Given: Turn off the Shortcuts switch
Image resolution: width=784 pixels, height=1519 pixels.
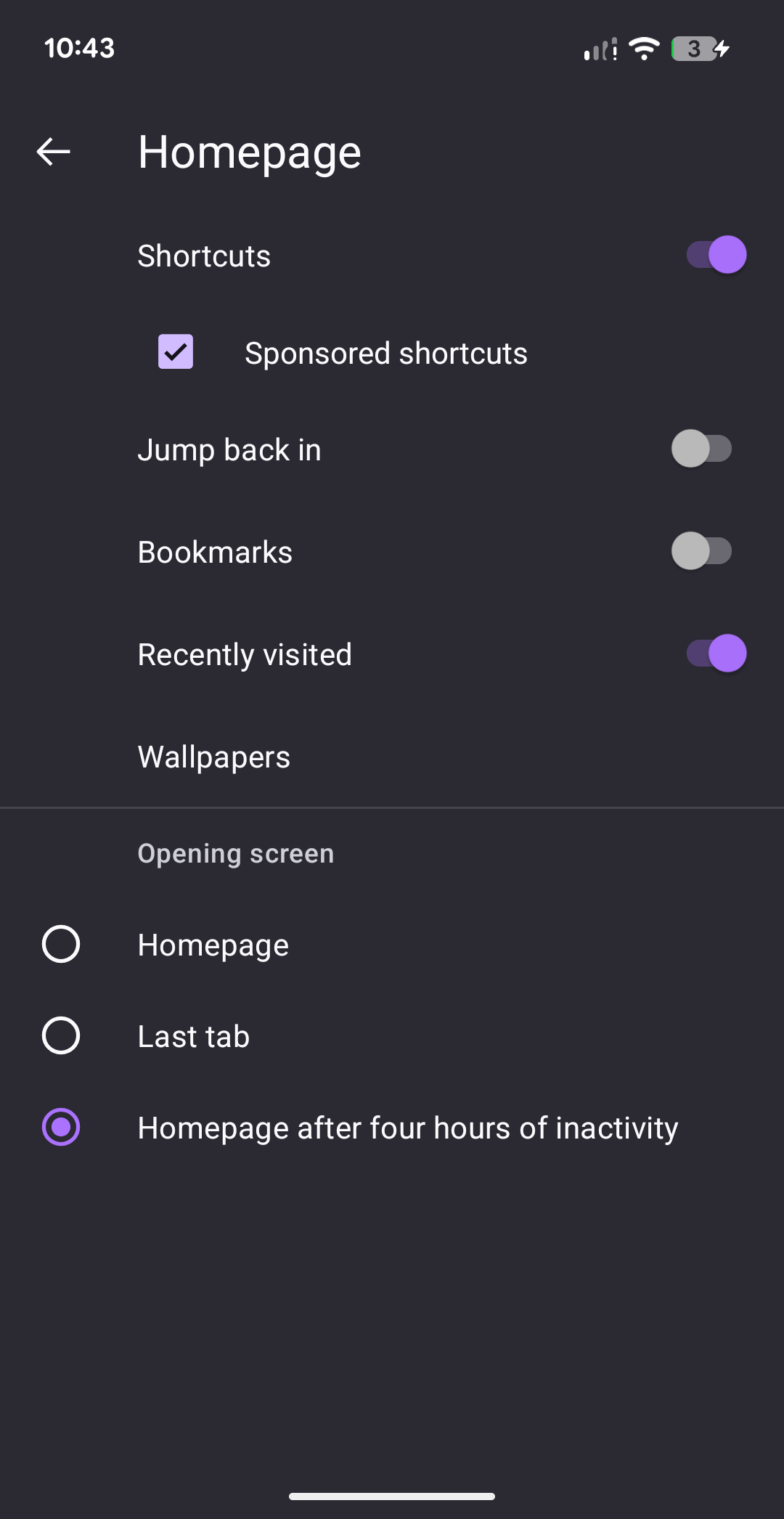Looking at the screenshot, I should [x=716, y=255].
